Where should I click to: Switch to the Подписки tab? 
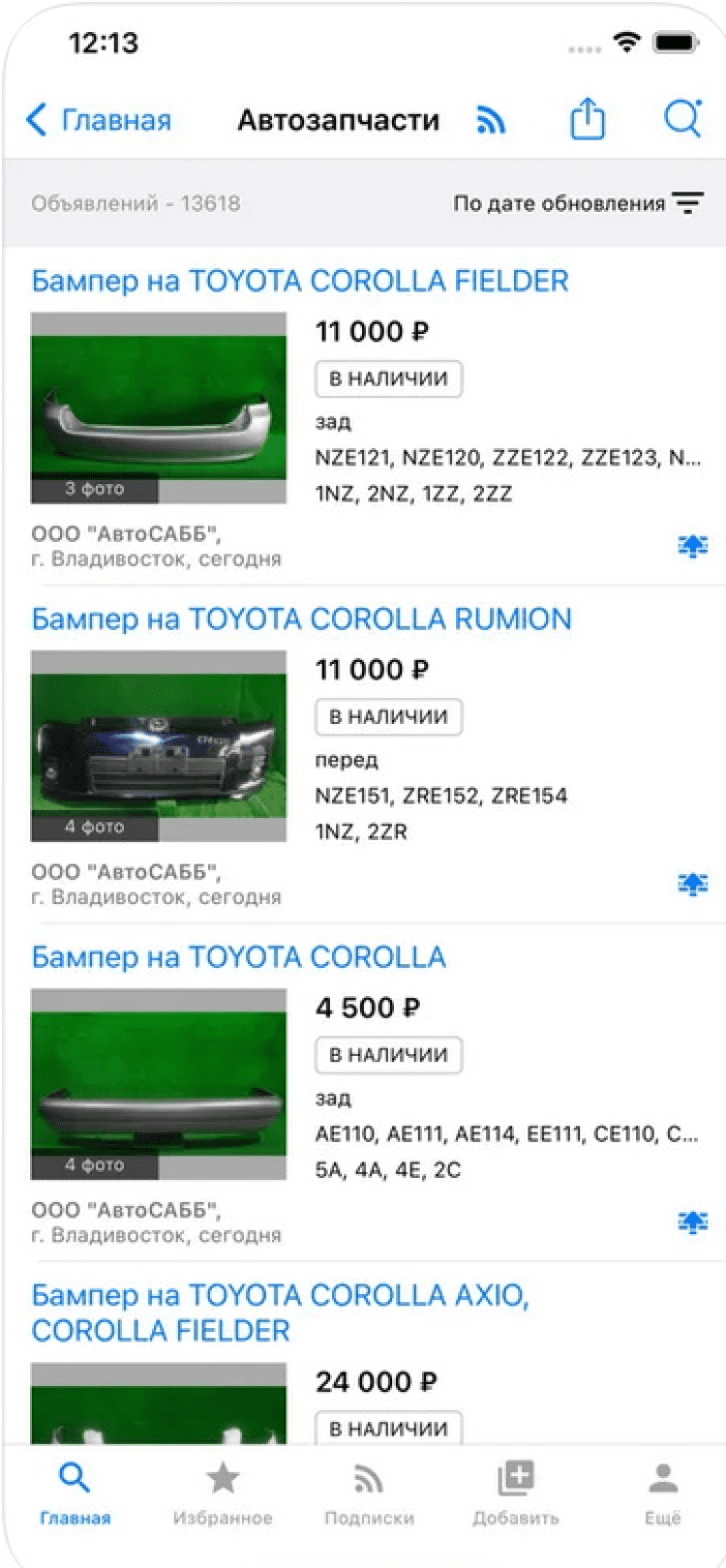(x=369, y=1493)
